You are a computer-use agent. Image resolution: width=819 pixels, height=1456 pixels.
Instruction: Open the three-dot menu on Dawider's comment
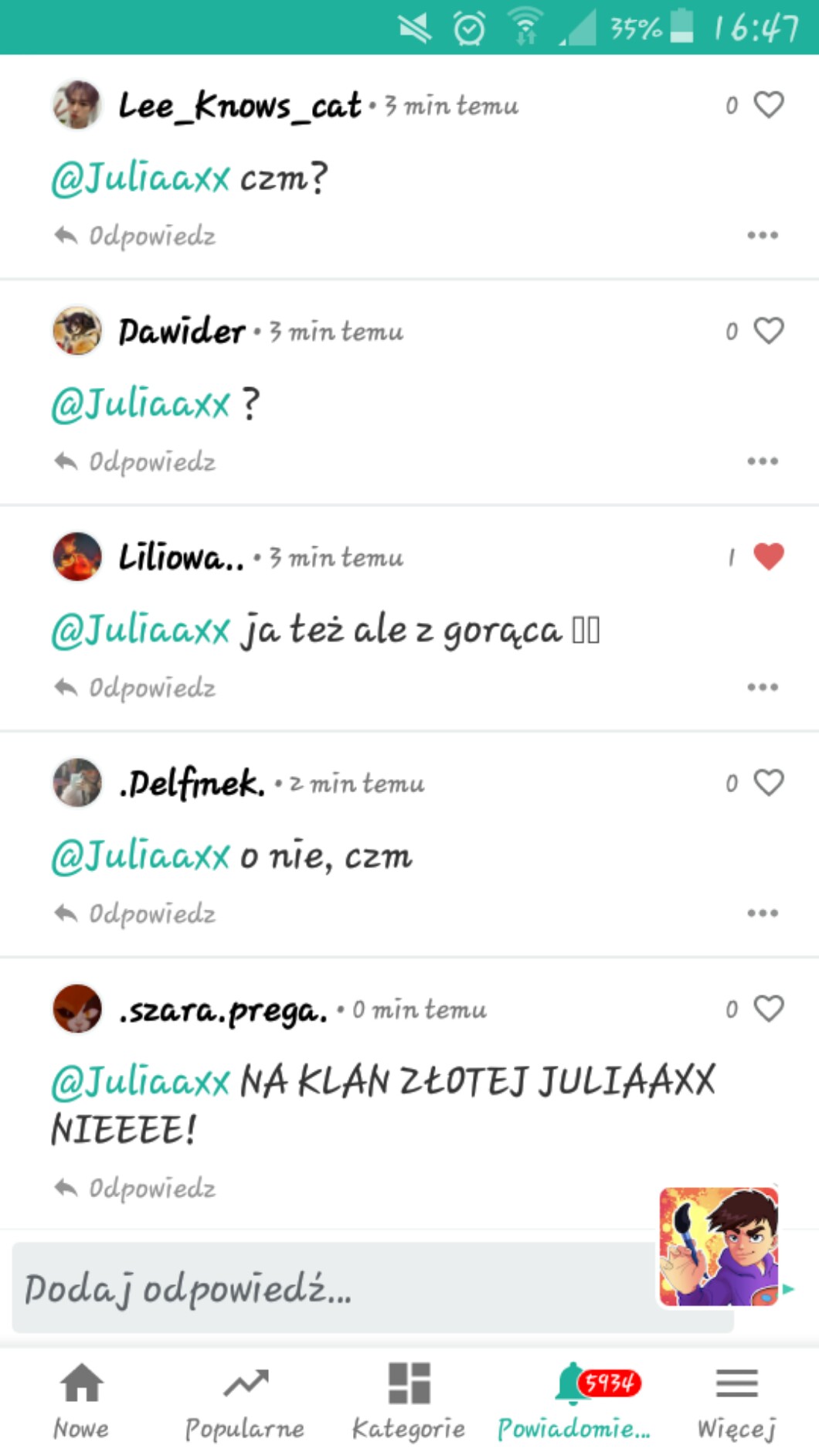[x=762, y=461]
